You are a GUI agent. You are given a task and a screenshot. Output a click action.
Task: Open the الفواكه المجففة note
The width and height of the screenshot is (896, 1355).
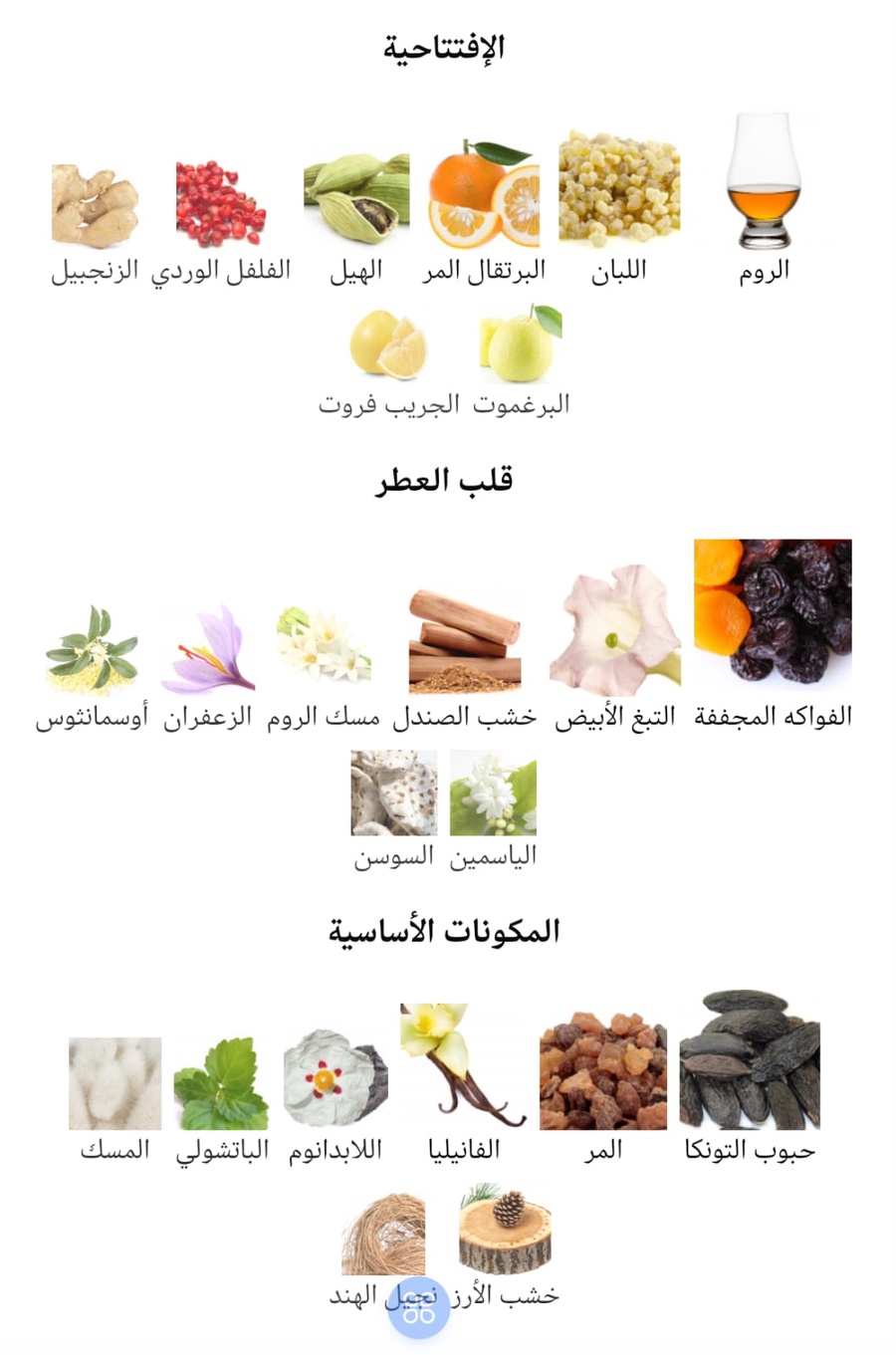pos(773,612)
